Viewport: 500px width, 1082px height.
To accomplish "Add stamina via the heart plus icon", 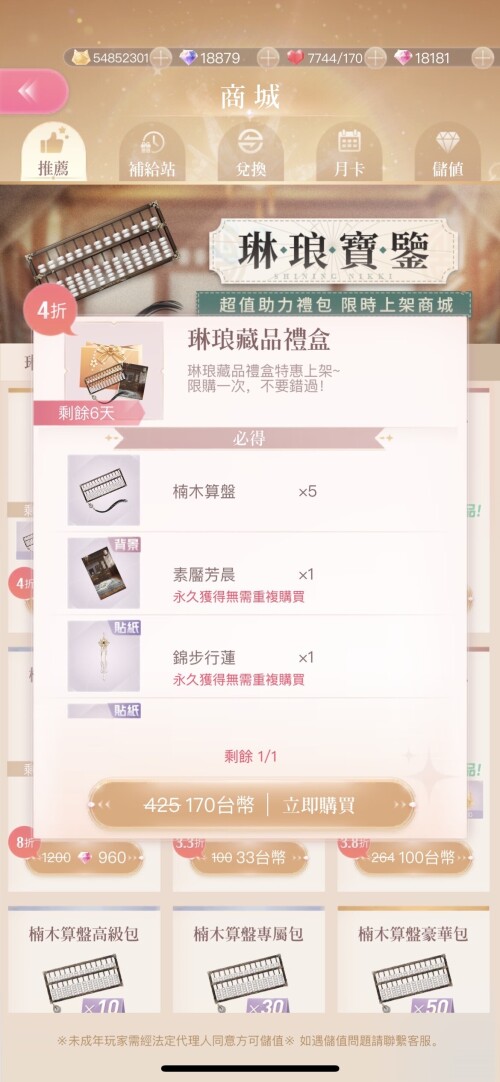I will 374,58.
